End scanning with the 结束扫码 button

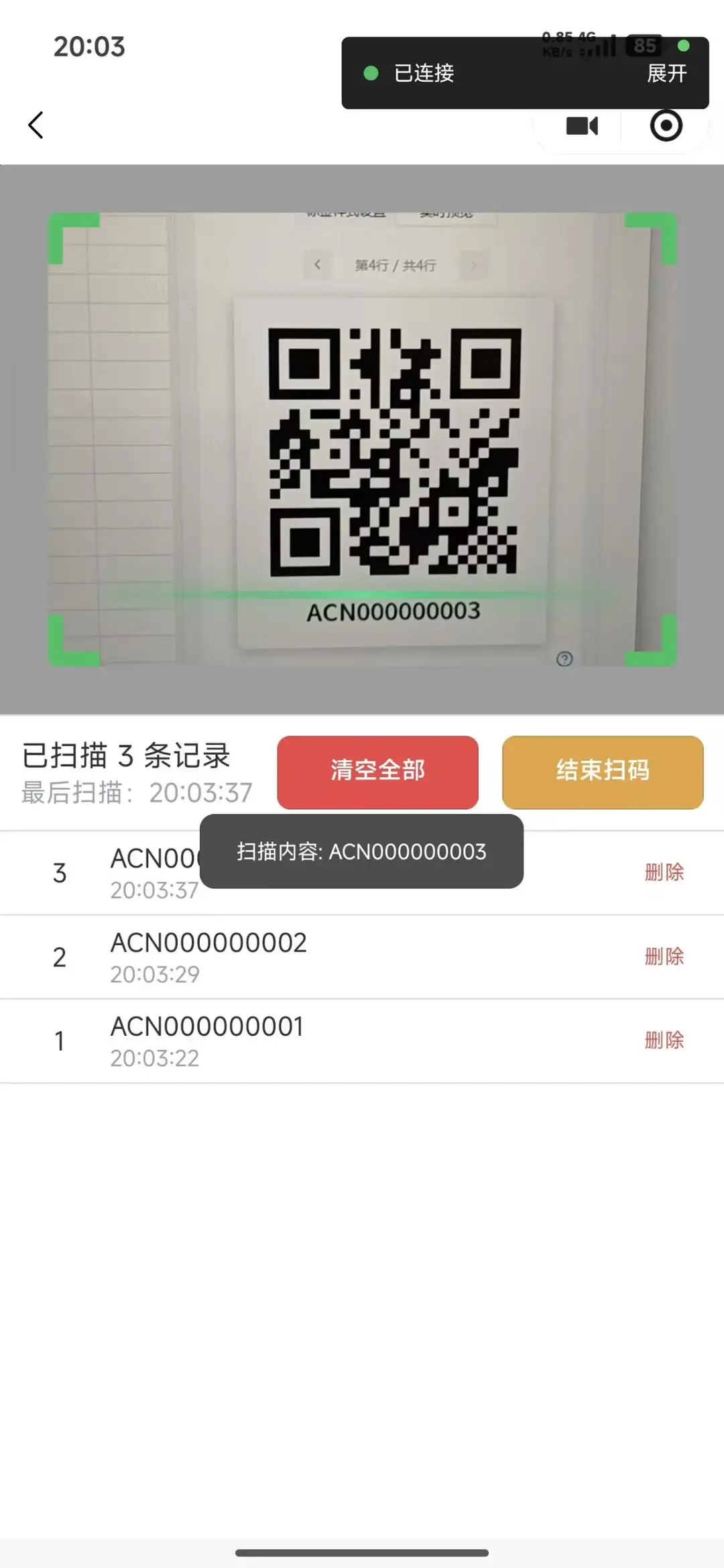click(602, 771)
